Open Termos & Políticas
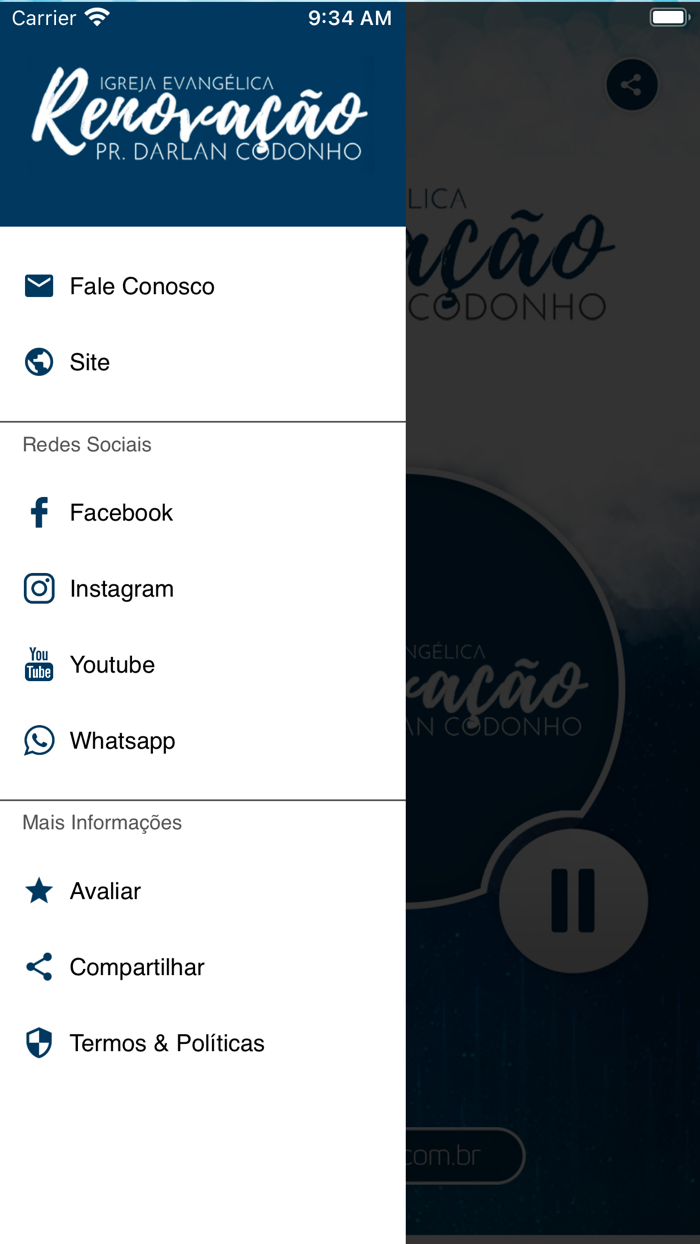Image resolution: width=700 pixels, height=1244 pixels. click(x=203, y=1043)
